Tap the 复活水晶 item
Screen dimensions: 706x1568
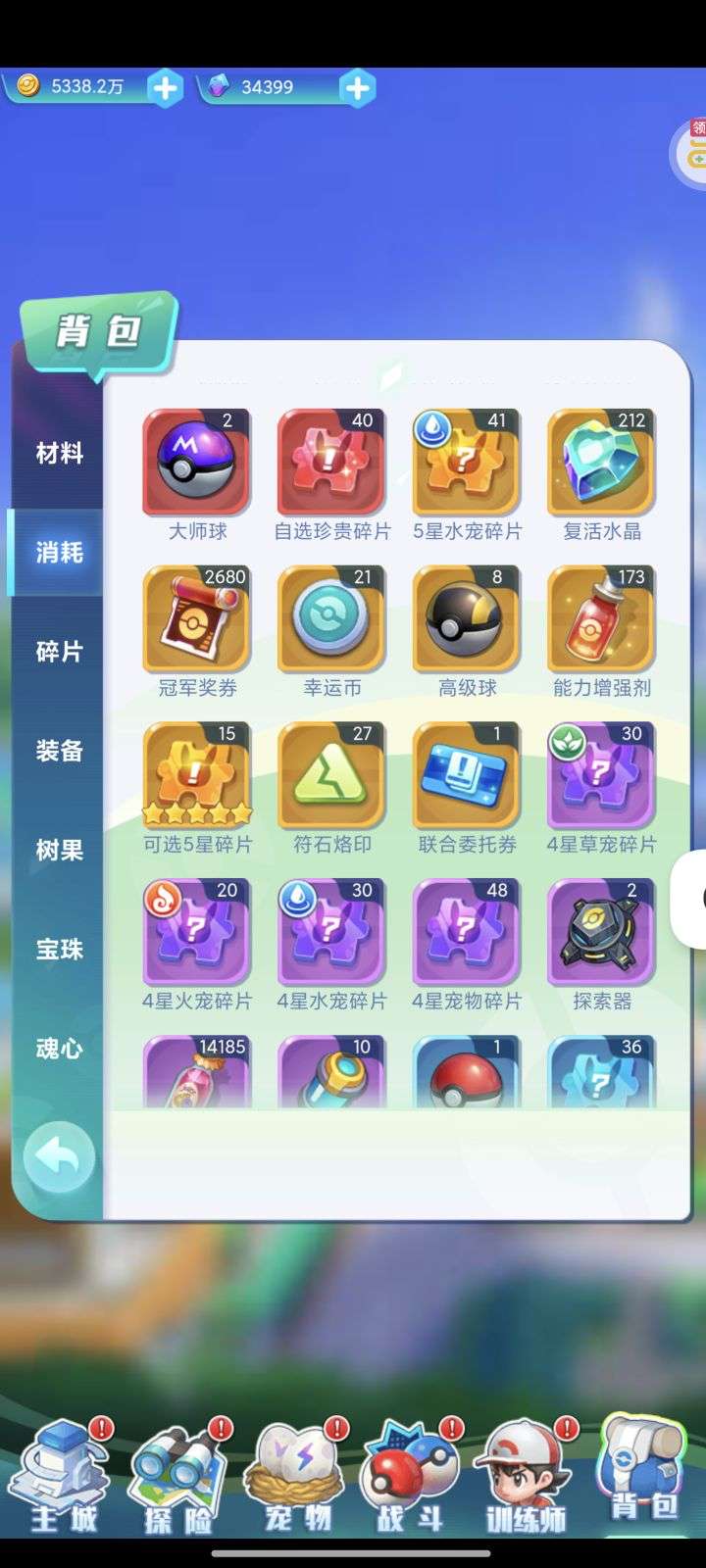click(x=601, y=463)
